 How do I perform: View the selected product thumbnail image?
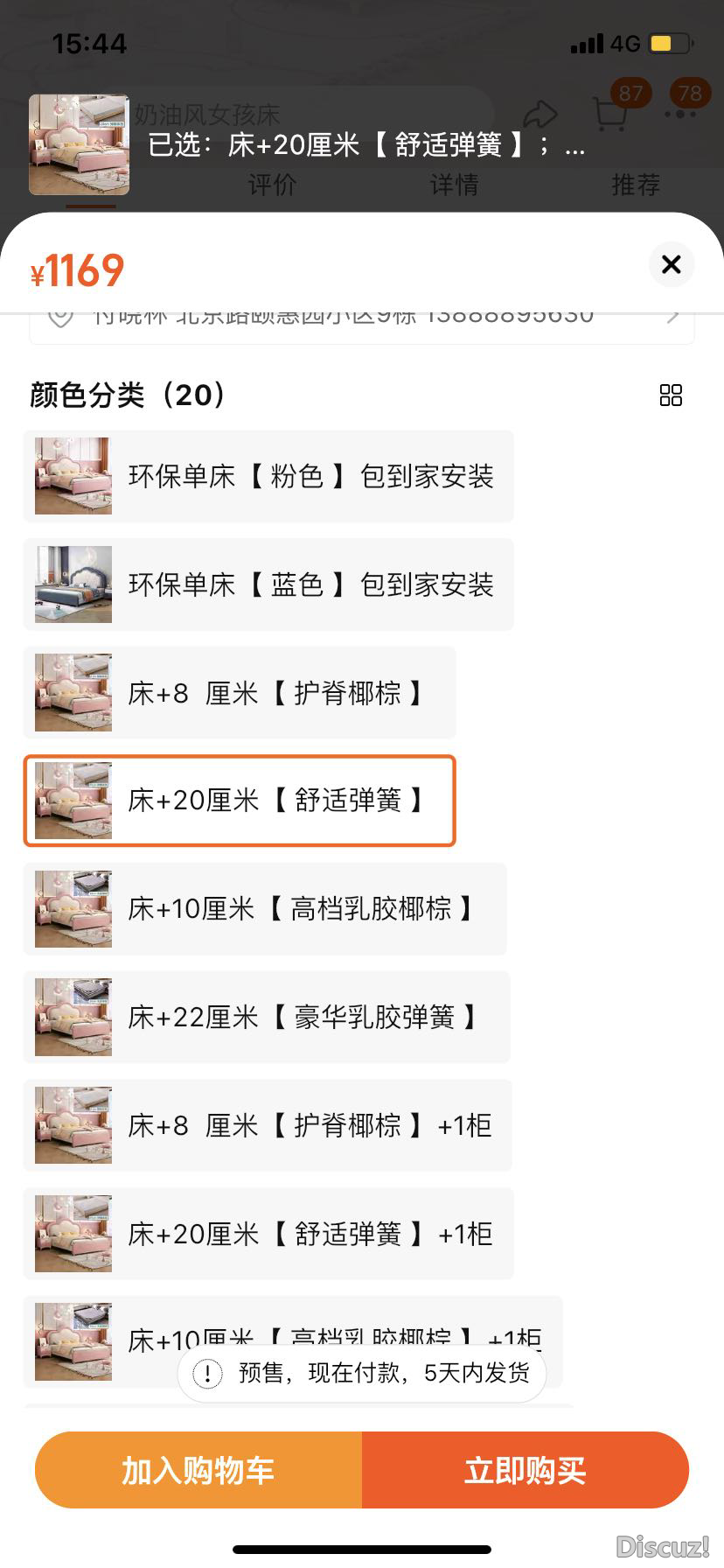click(79, 144)
